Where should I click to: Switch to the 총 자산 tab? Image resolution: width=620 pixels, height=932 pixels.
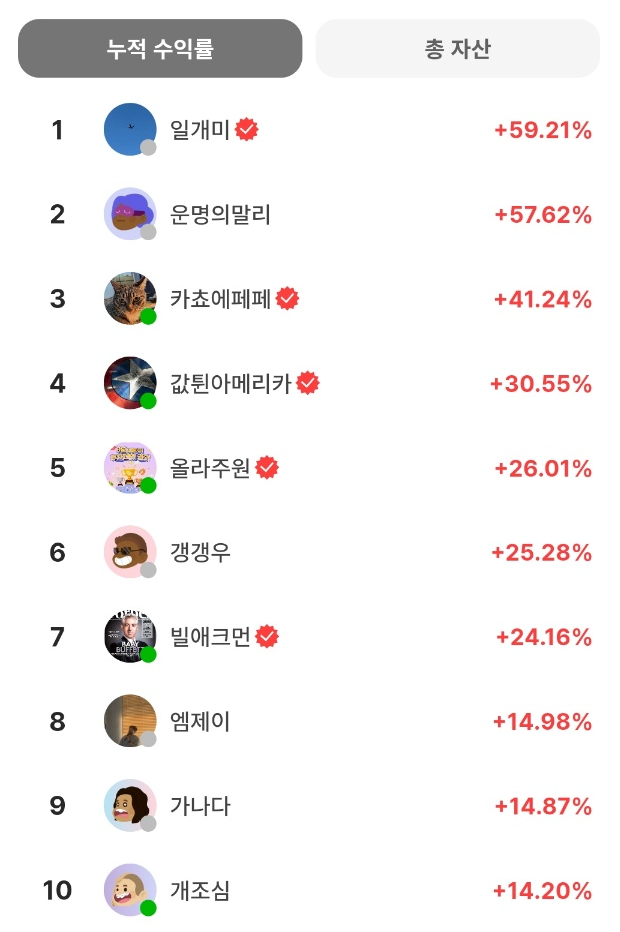(457, 48)
